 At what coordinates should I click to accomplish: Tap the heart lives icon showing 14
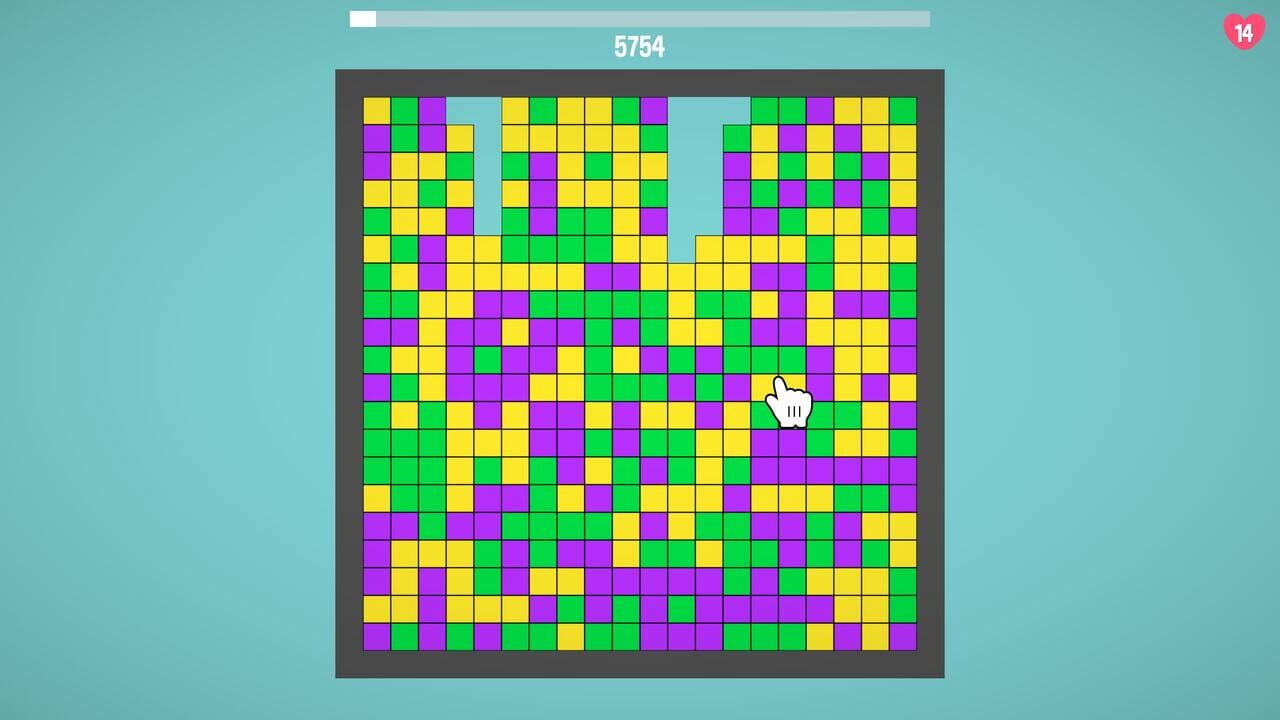[1243, 32]
